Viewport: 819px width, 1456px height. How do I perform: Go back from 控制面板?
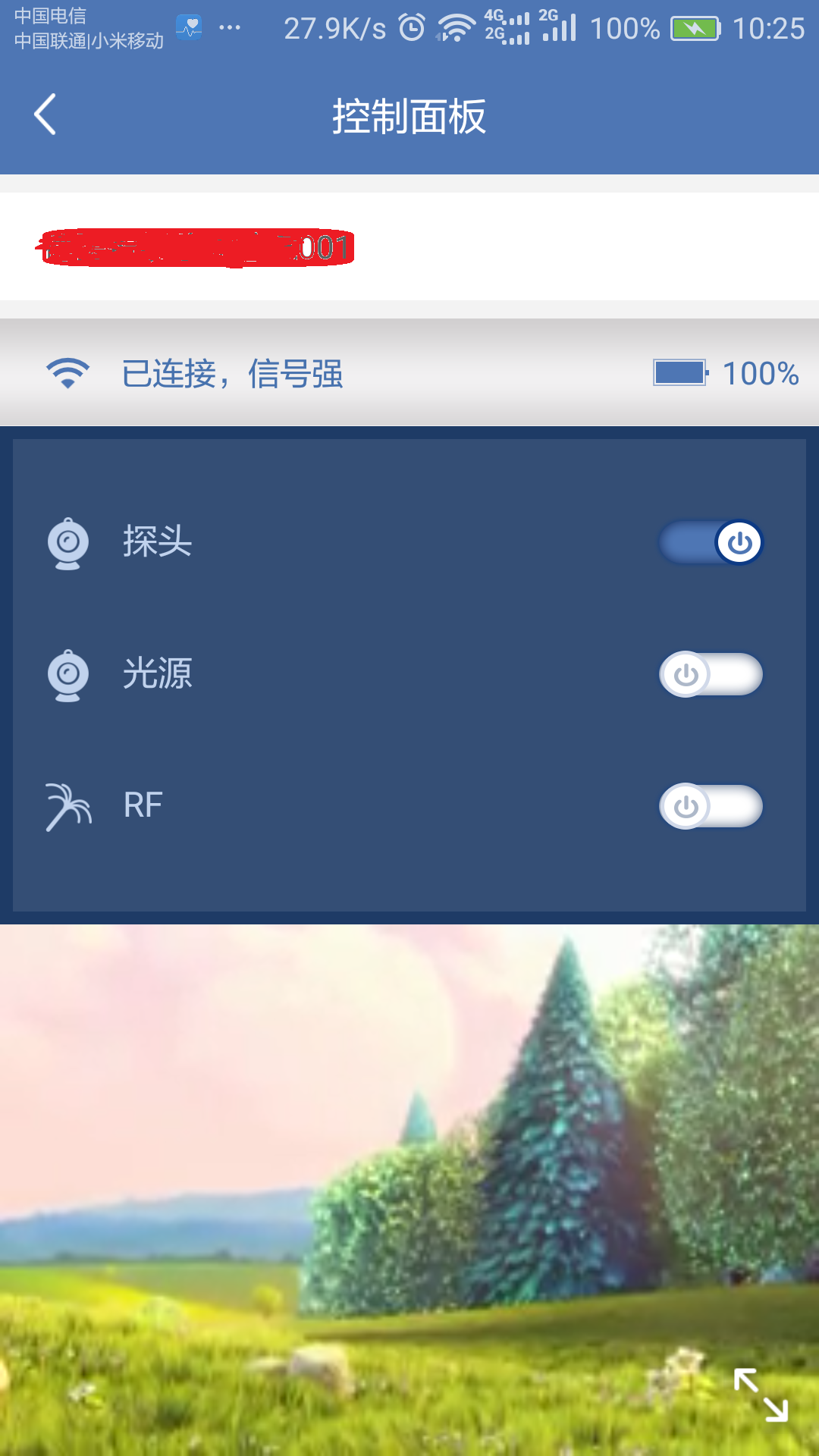click(45, 115)
